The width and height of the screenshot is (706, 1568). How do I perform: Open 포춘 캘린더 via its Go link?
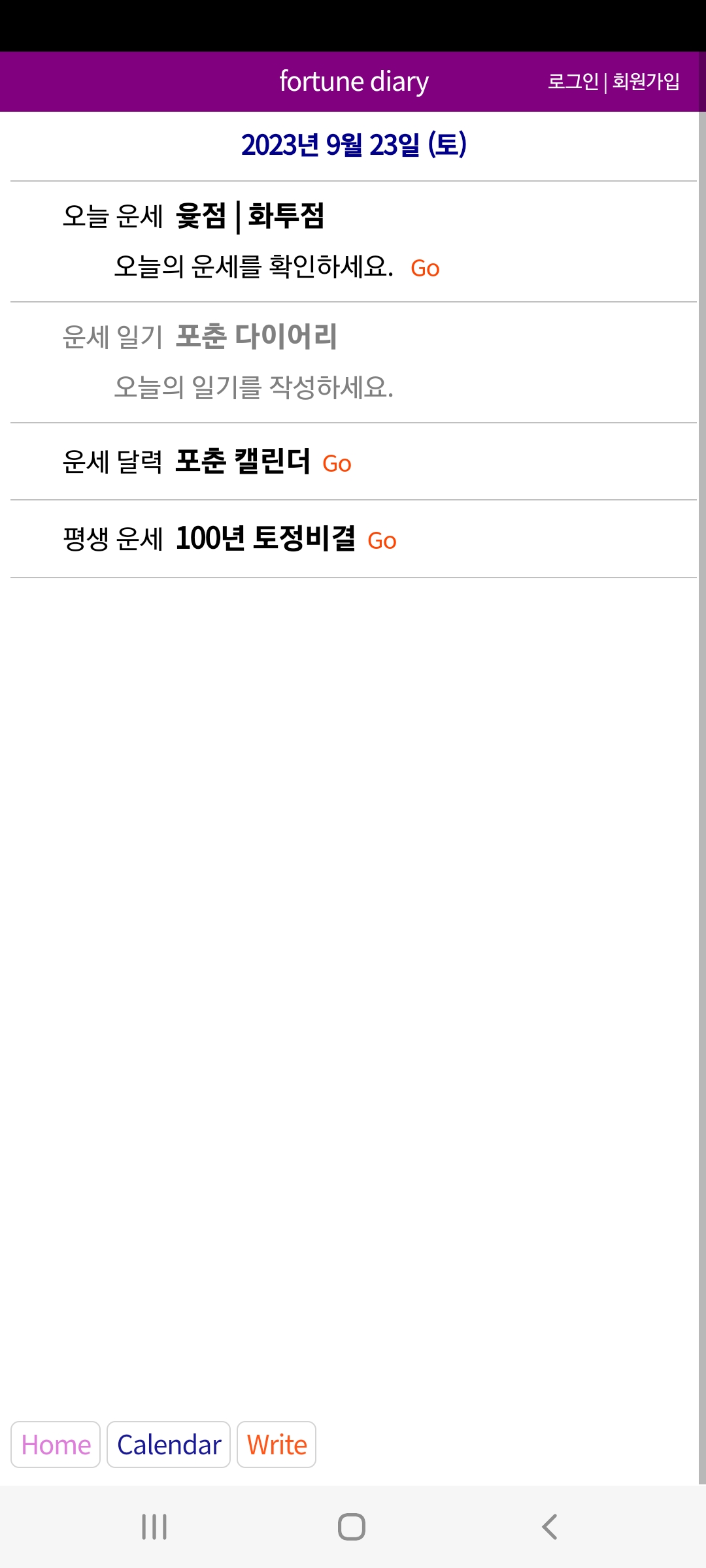(x=337, y=464)
